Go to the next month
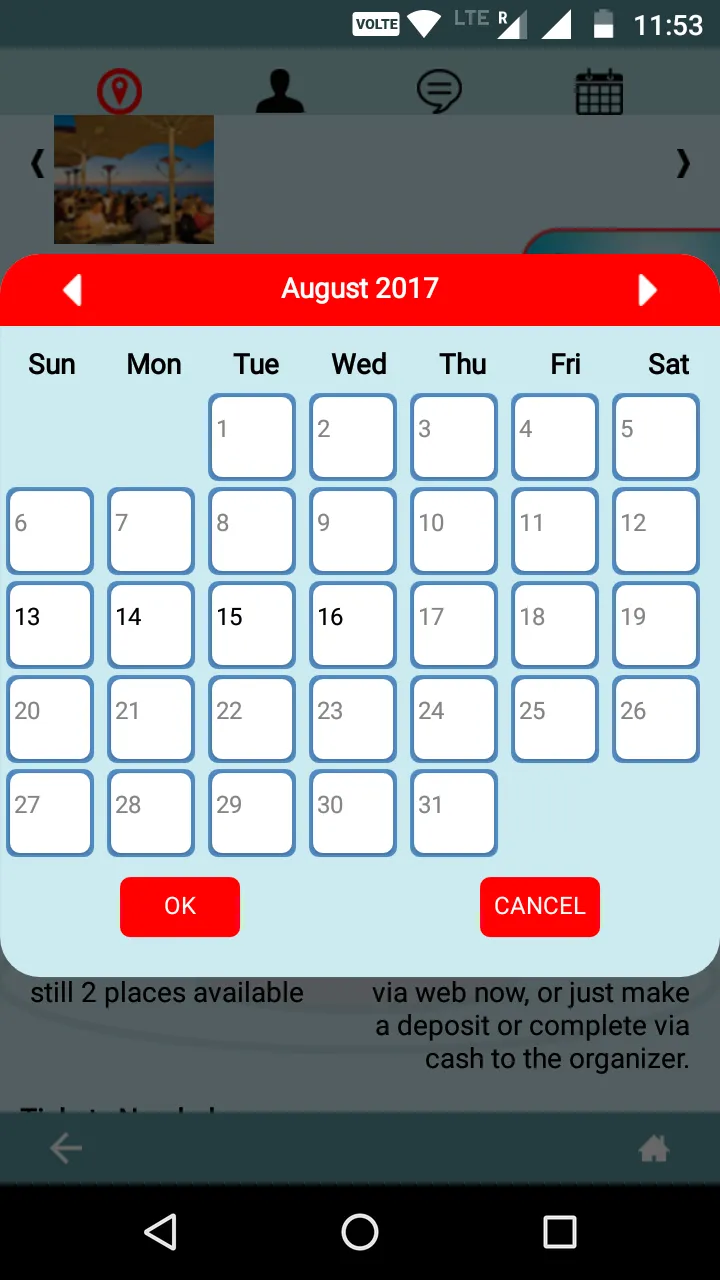The width and height of the screenshot is (720, 1280). [x=647, y=290]
